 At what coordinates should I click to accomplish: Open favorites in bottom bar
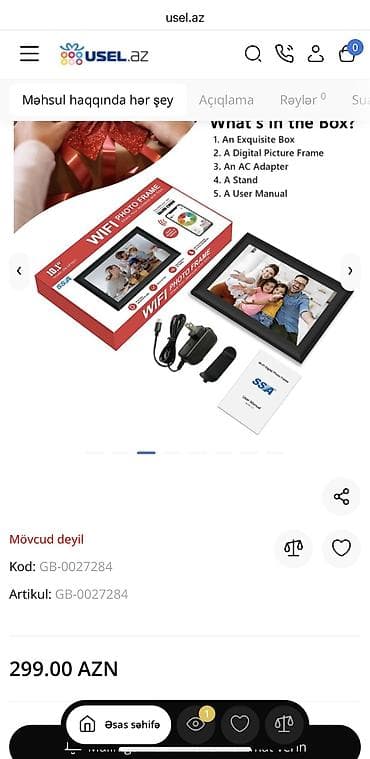point(240,725)
